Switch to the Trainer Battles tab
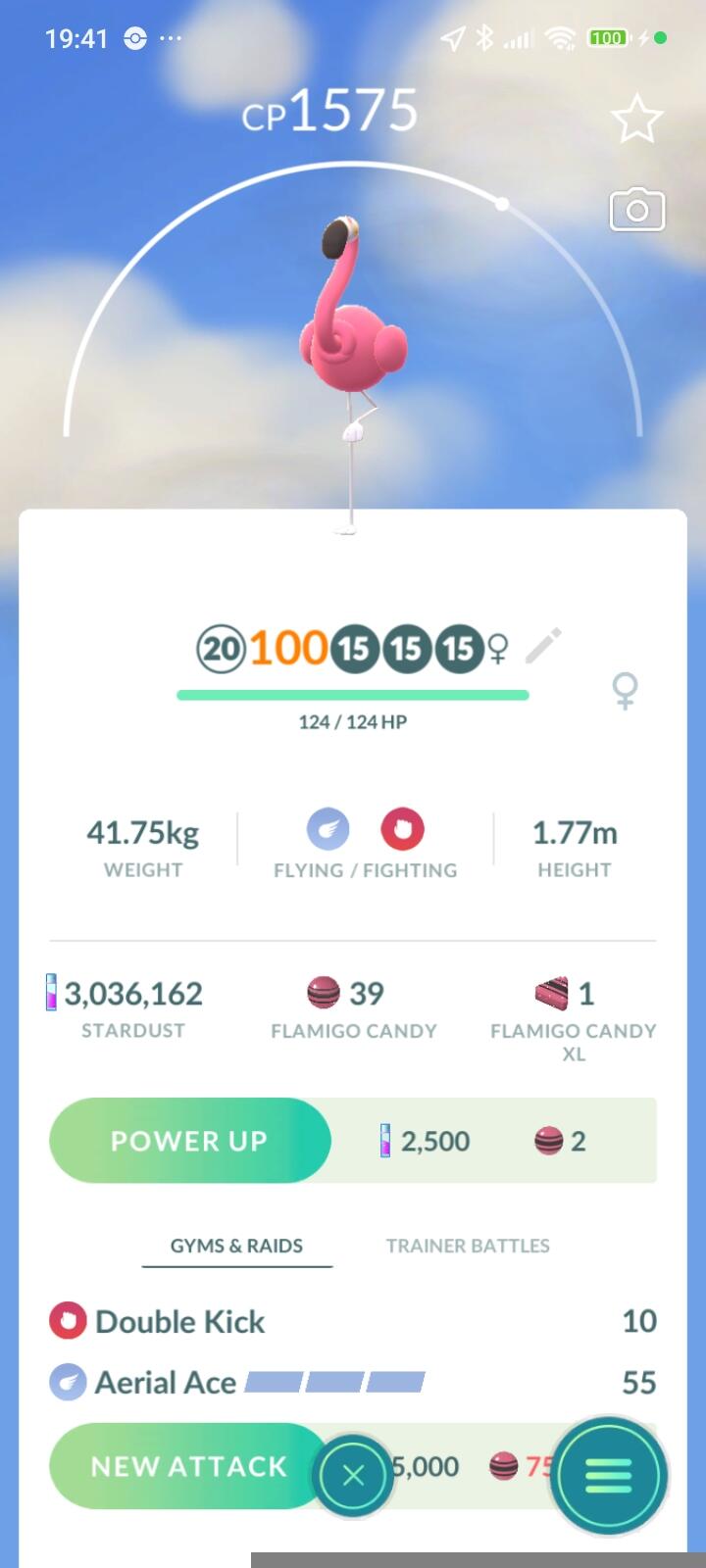 pos(467,1246)
